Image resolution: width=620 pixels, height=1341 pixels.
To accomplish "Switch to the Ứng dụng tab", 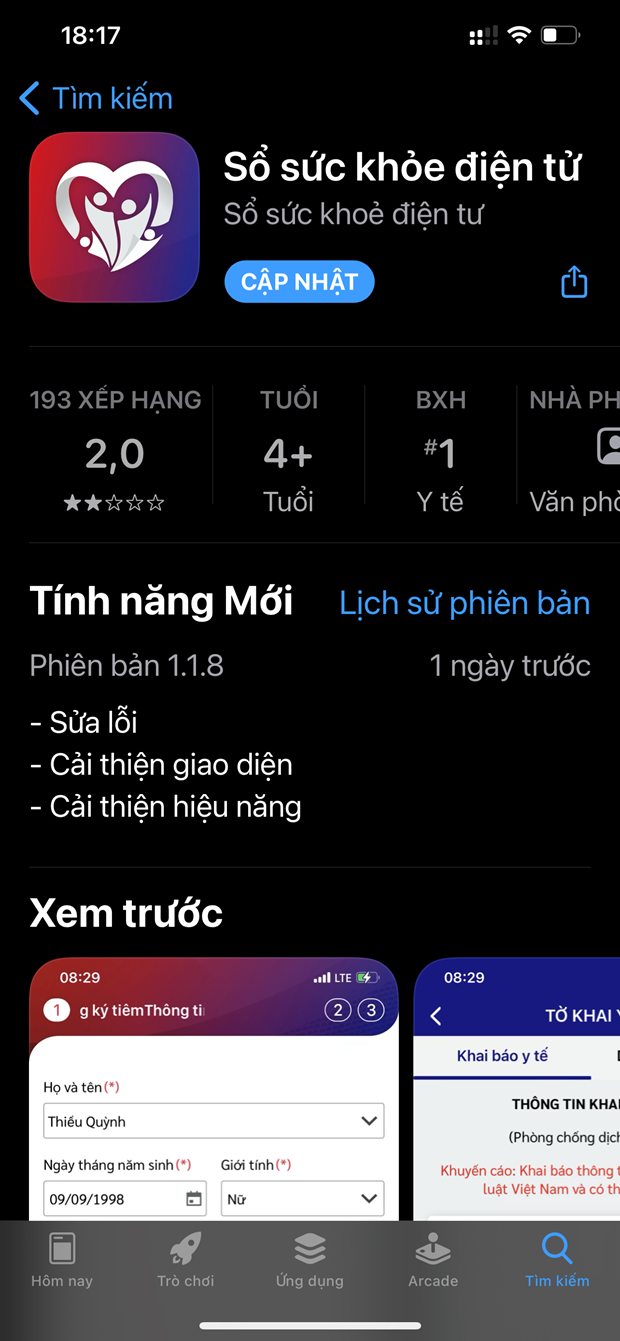I will (310, 1259).
